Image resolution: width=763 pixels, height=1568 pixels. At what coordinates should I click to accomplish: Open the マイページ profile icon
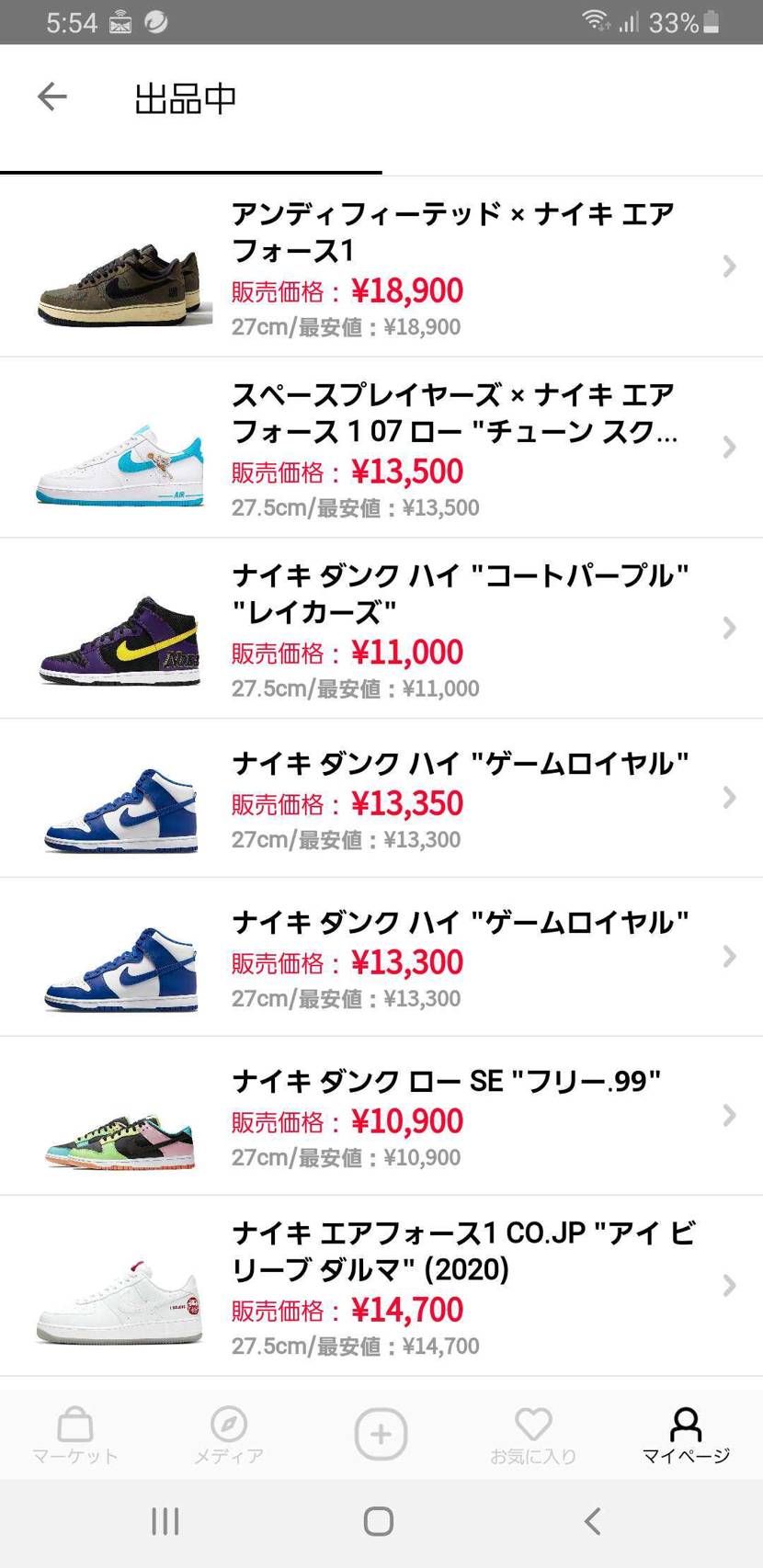coord(686,1427)
